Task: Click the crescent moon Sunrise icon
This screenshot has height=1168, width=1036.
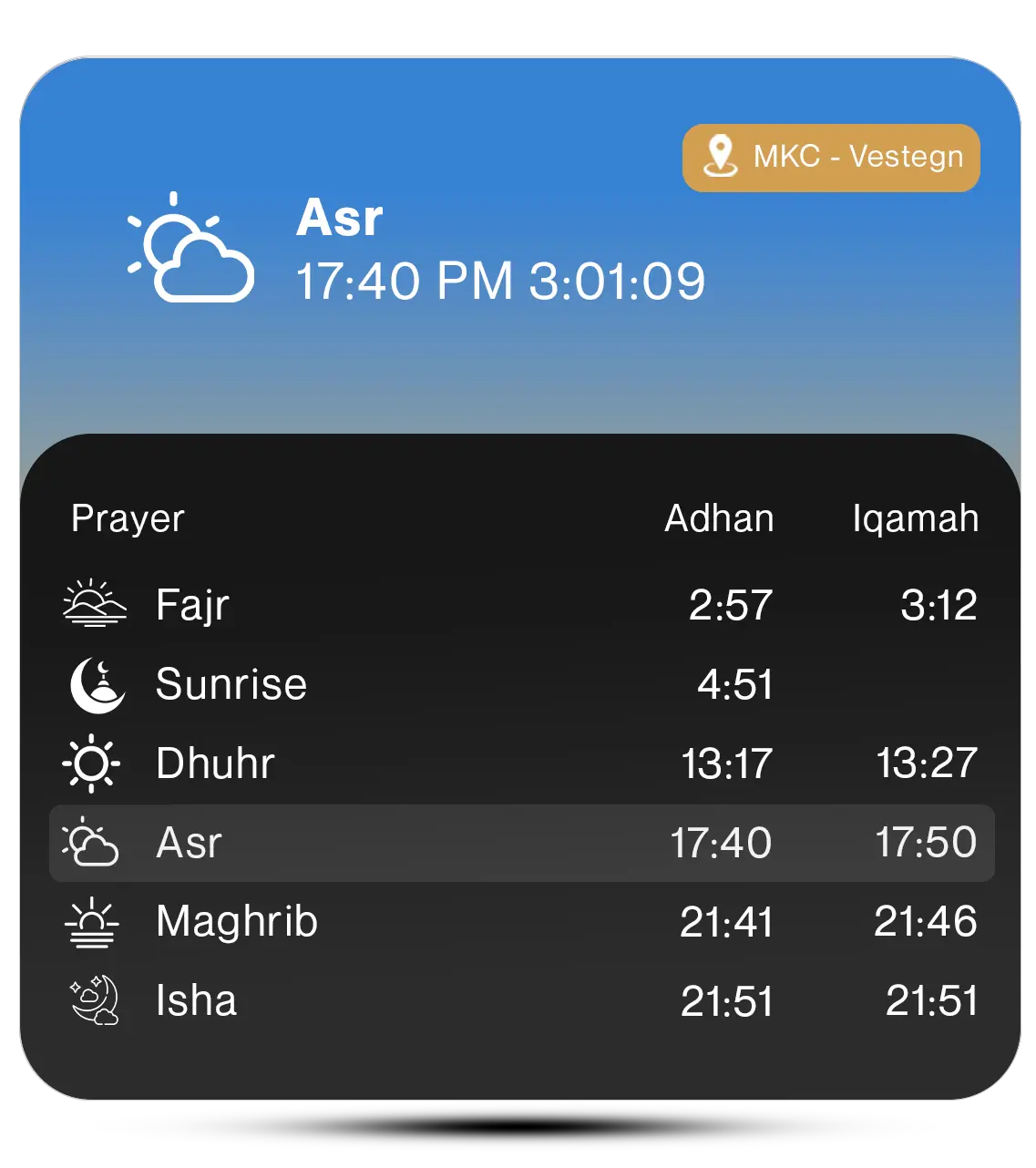Action: pyautogui.click(x=95, y=684)
